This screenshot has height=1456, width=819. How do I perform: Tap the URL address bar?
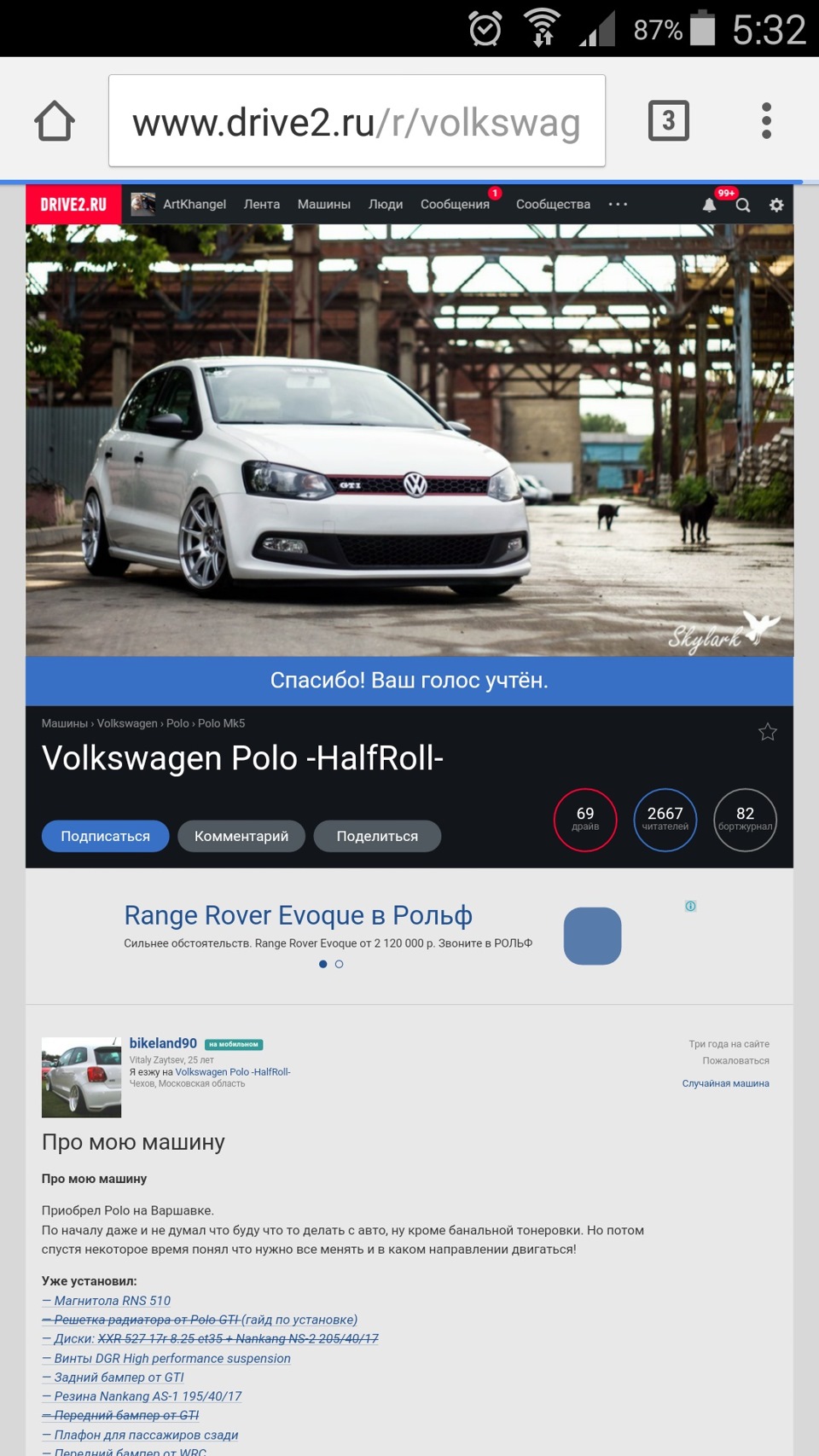click(357, 120)
